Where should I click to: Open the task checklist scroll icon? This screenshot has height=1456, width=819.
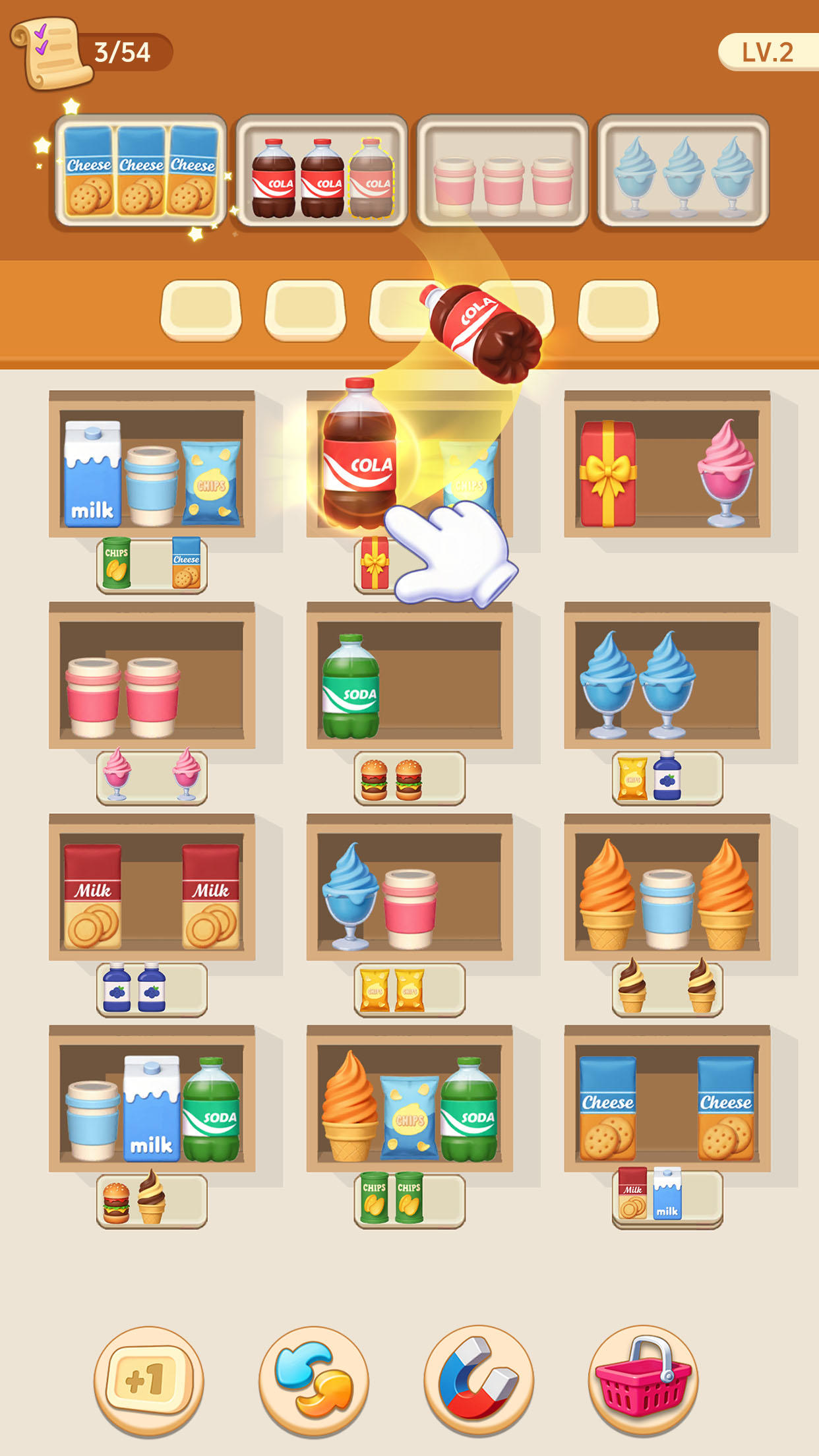point(49,53)
